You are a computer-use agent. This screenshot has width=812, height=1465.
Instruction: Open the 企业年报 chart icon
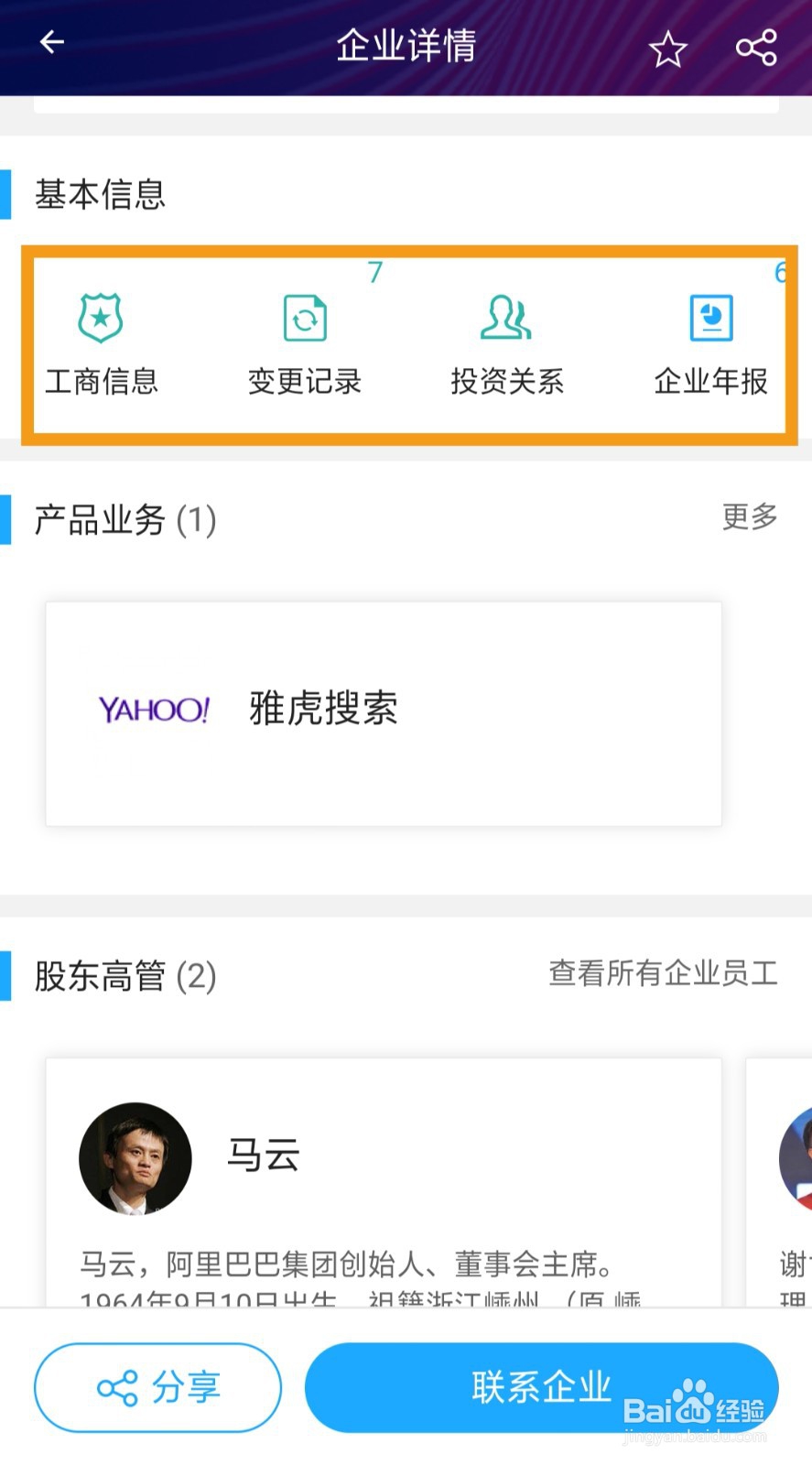point(712,318)
